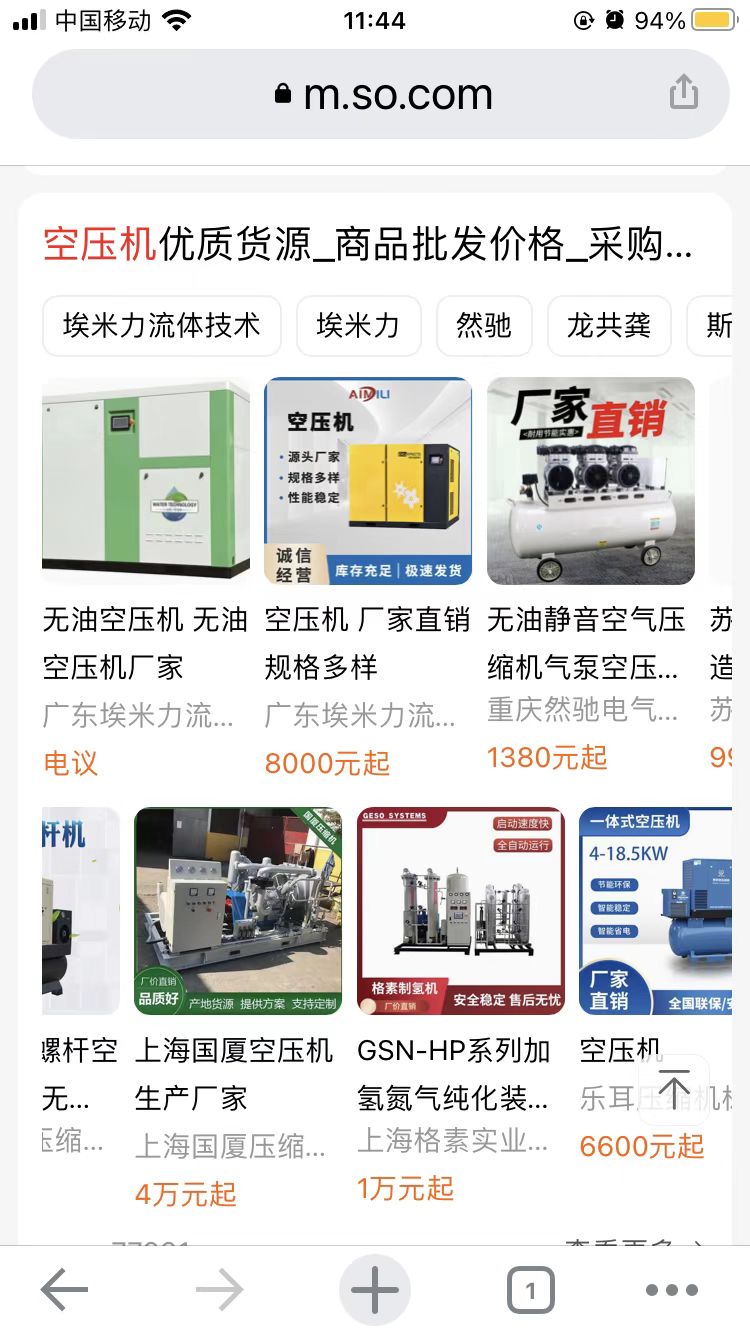Select the 然驰 filter chip

[x=484, y=327]
